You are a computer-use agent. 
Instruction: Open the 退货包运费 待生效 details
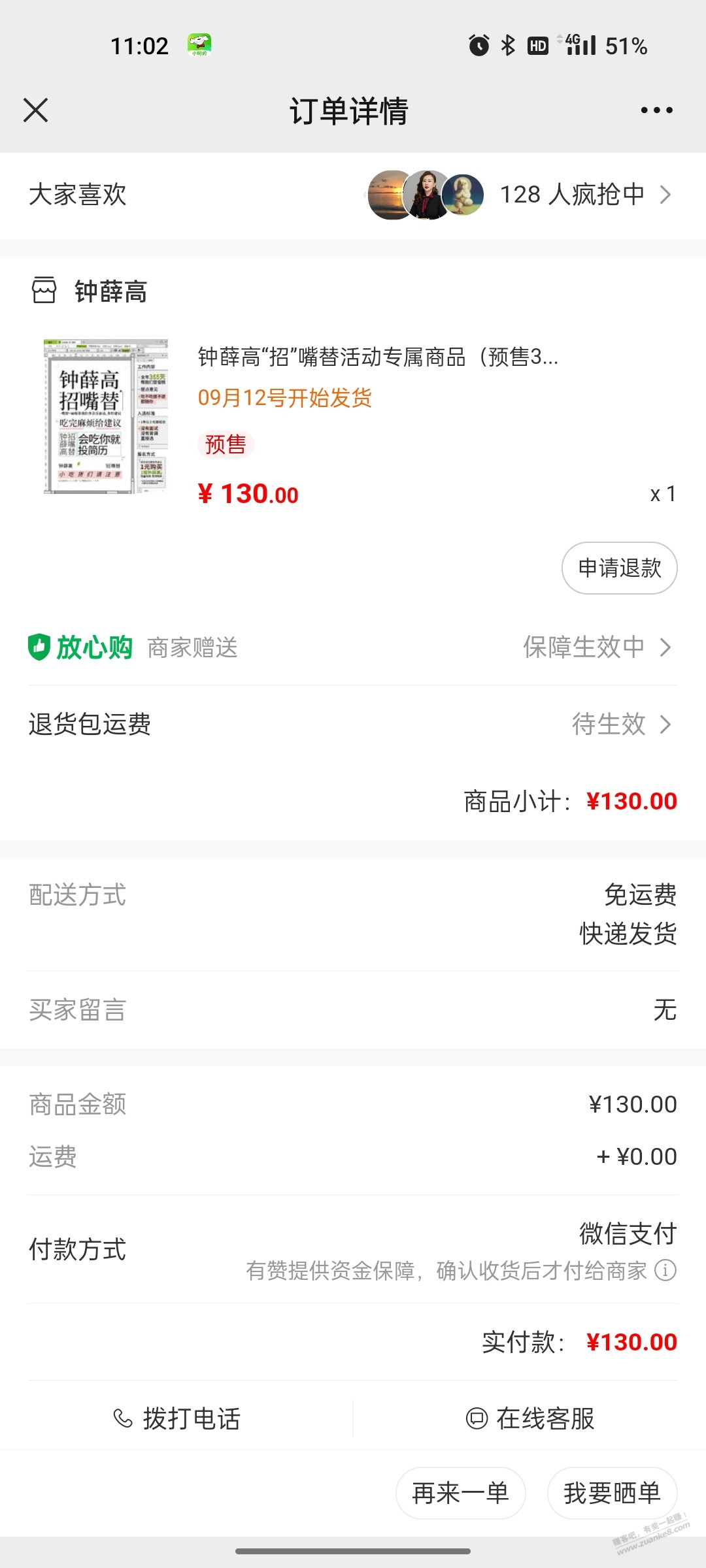pyautogui.click(x=665, y=724)
